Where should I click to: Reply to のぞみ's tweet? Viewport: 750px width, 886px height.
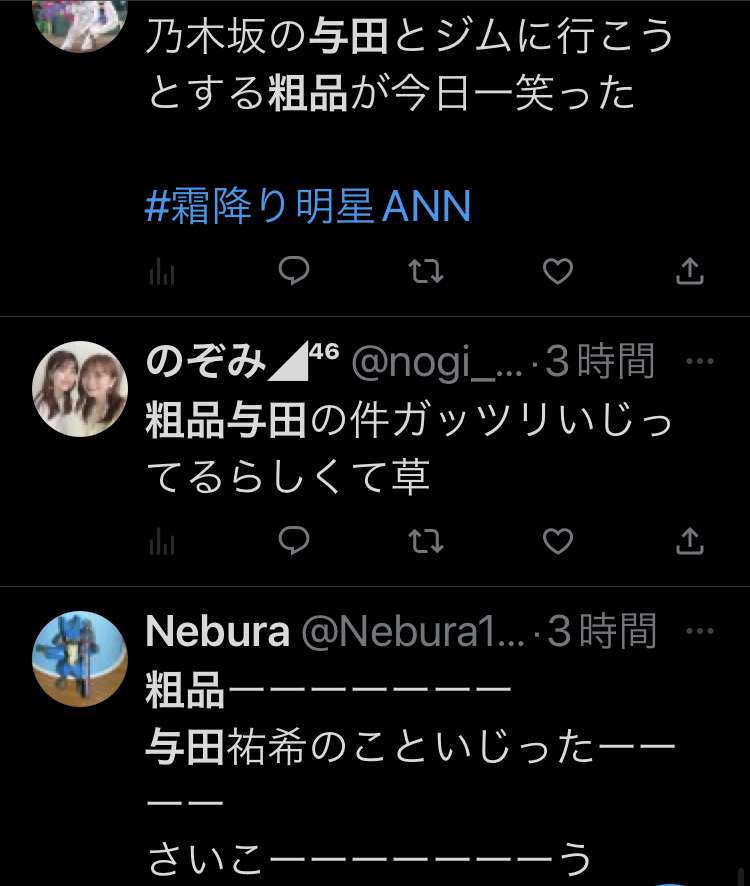(x=293, y=541)
